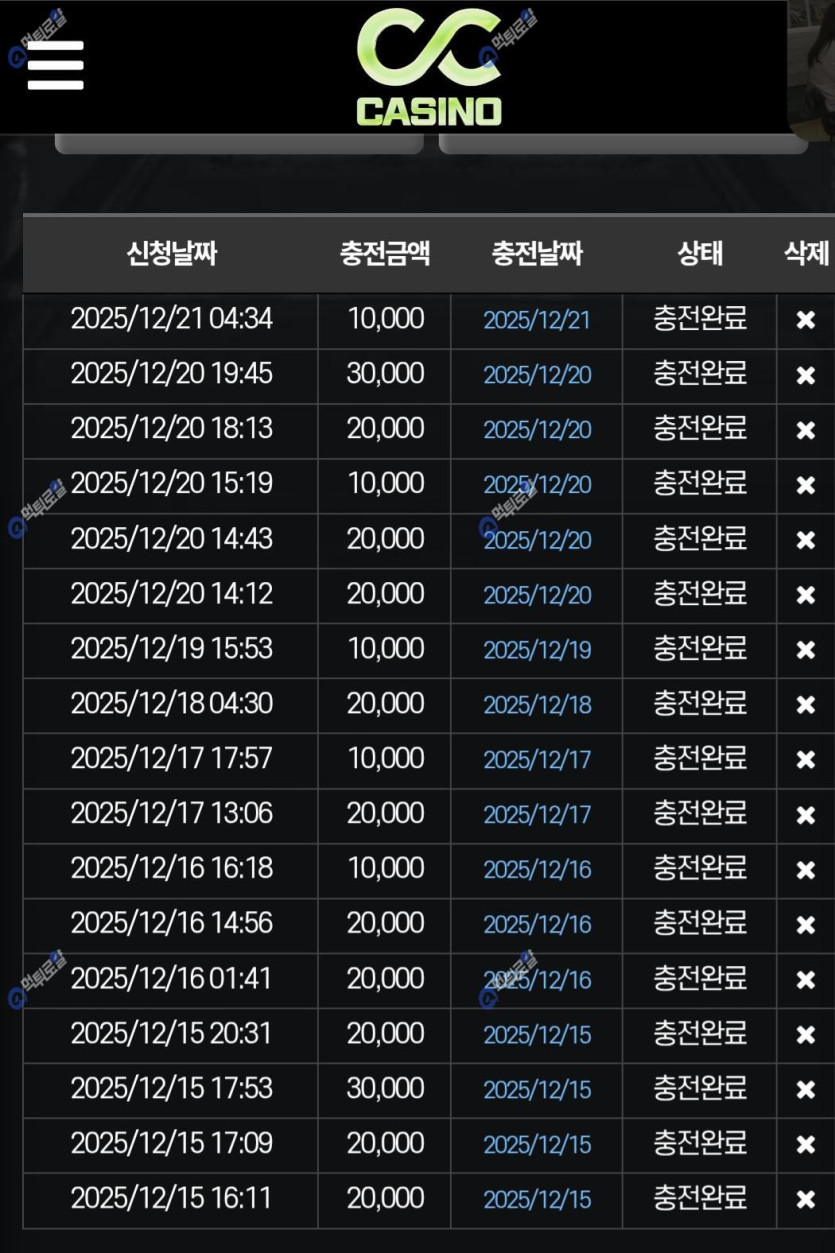Remove the 2025/12/20 19:45 entry
This screenshot has height=1253, width=835.
805,375
